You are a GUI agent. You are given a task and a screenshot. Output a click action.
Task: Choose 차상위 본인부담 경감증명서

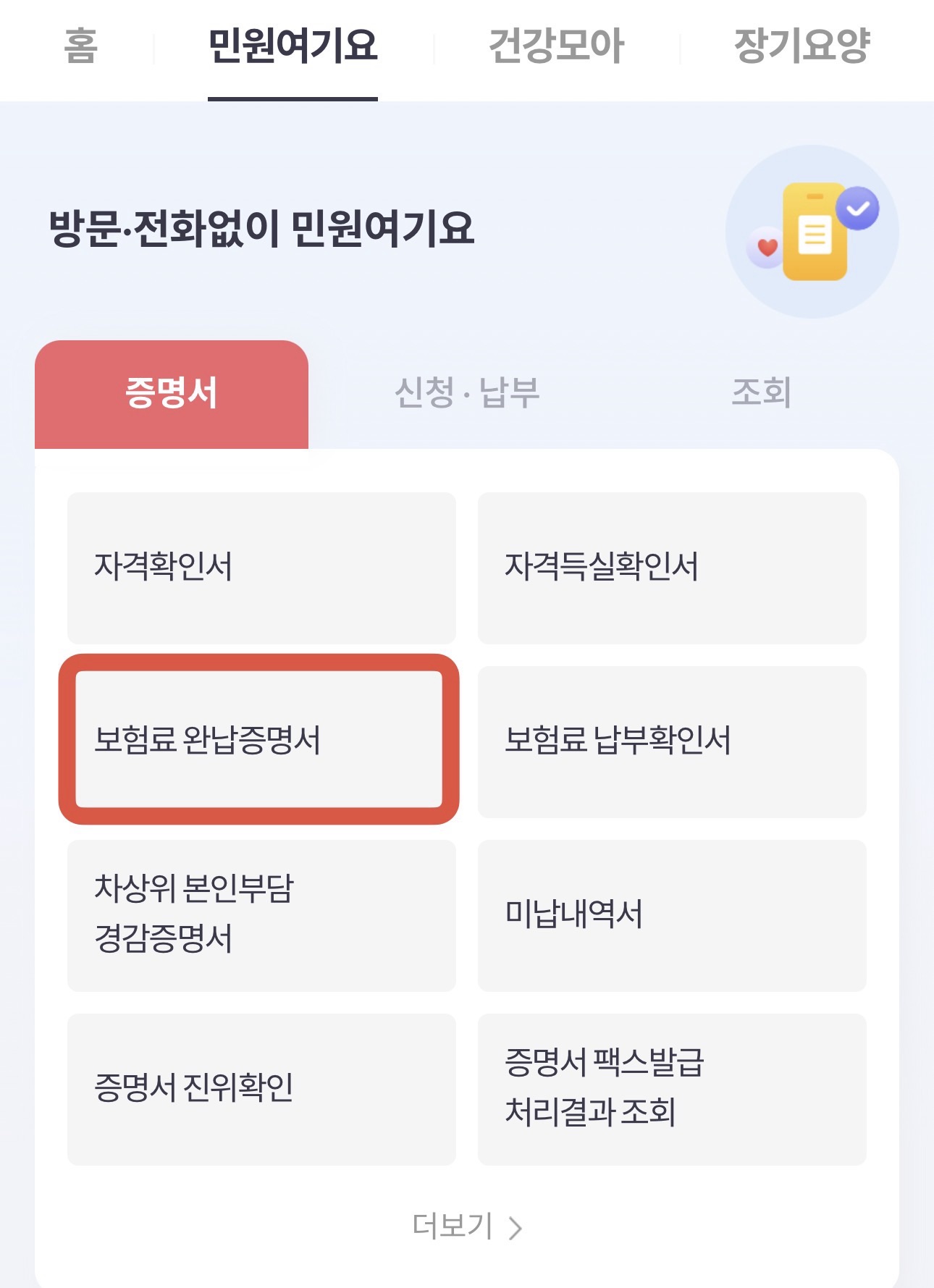pos(261,915)
